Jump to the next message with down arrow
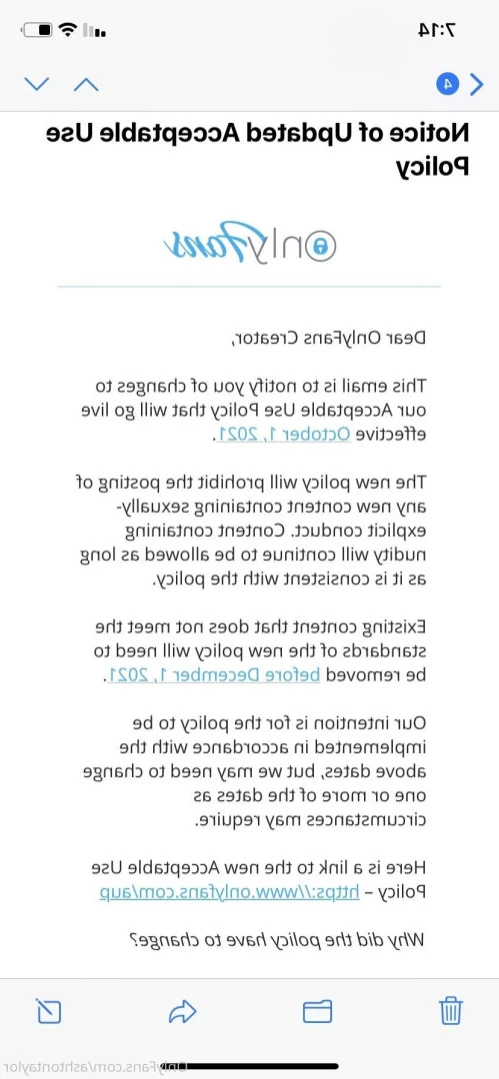Viewport: 499px width, 1079px height. (36, 85)
